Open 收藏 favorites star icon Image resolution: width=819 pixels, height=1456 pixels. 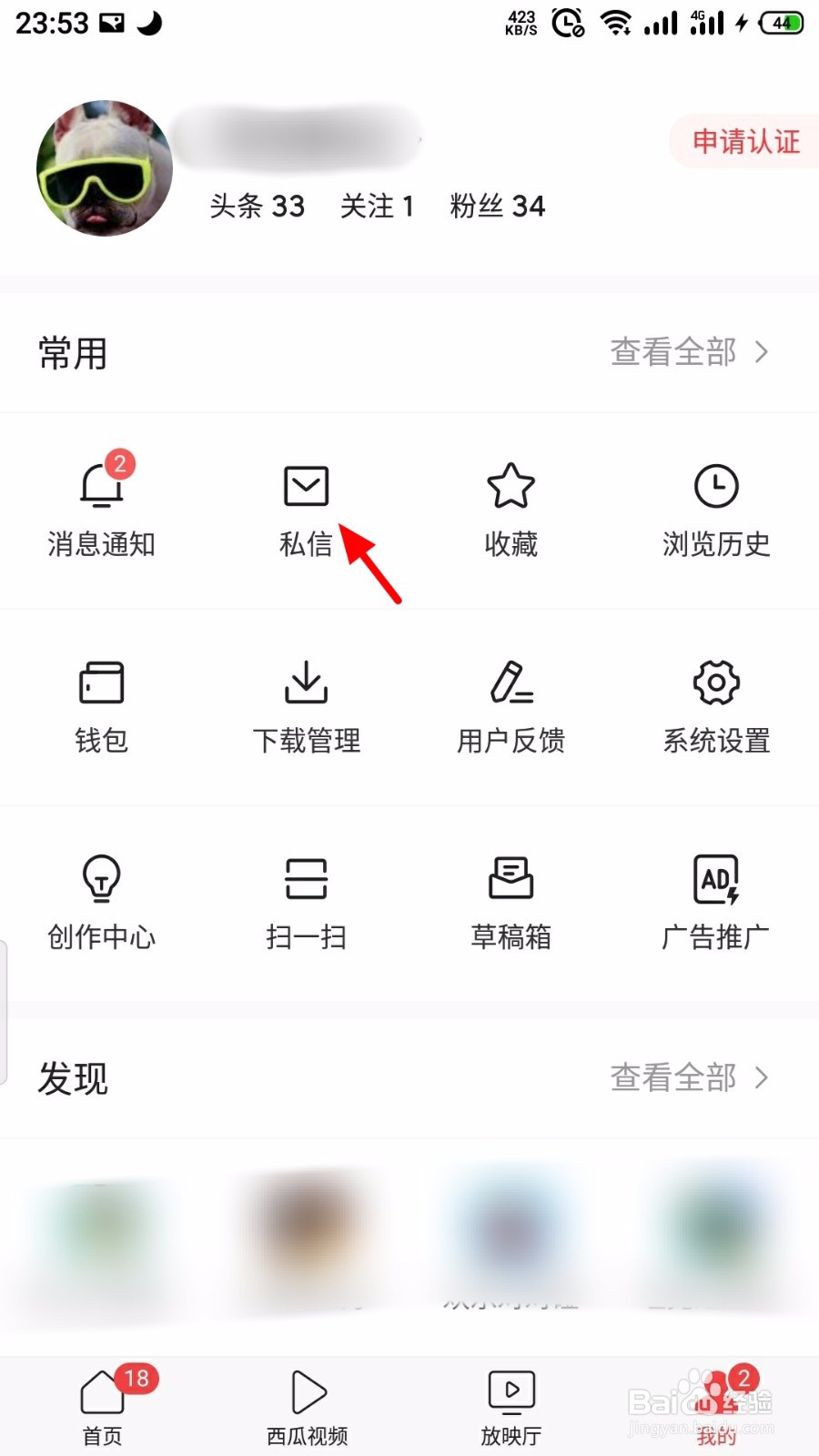(x=511, y=508)
